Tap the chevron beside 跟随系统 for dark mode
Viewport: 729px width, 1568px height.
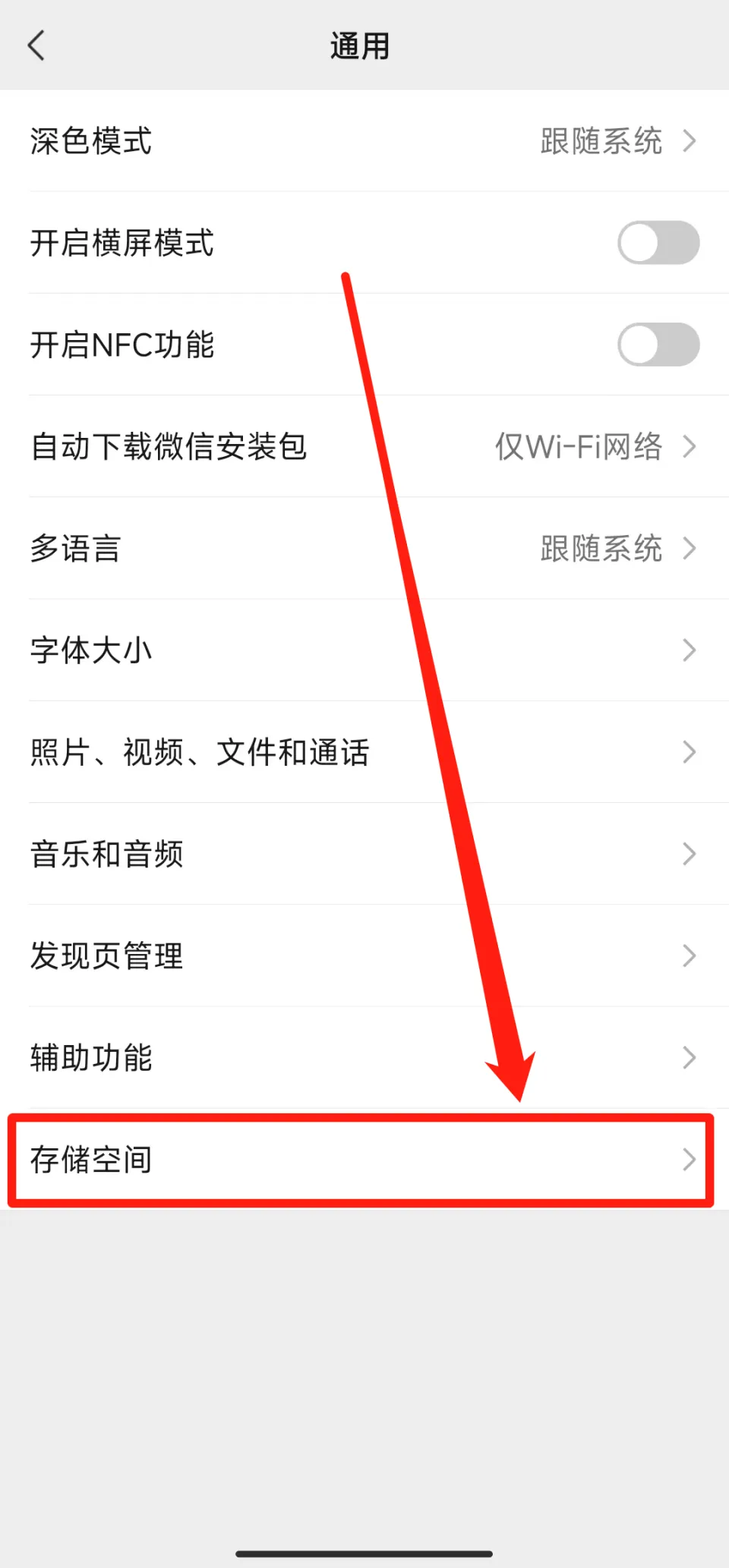coord(690,141)
